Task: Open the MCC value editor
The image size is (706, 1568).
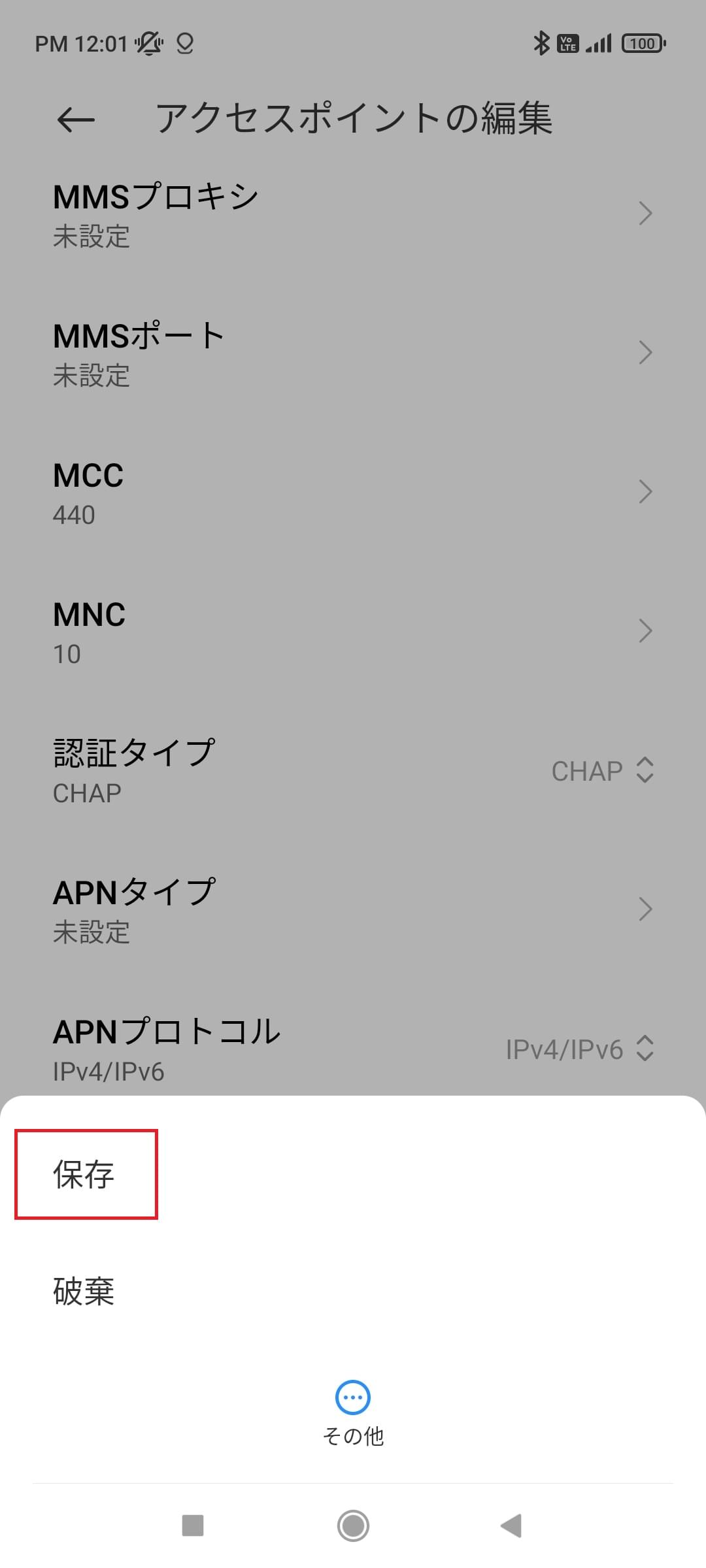Action: pyautogui.click(x=353, y=492)
